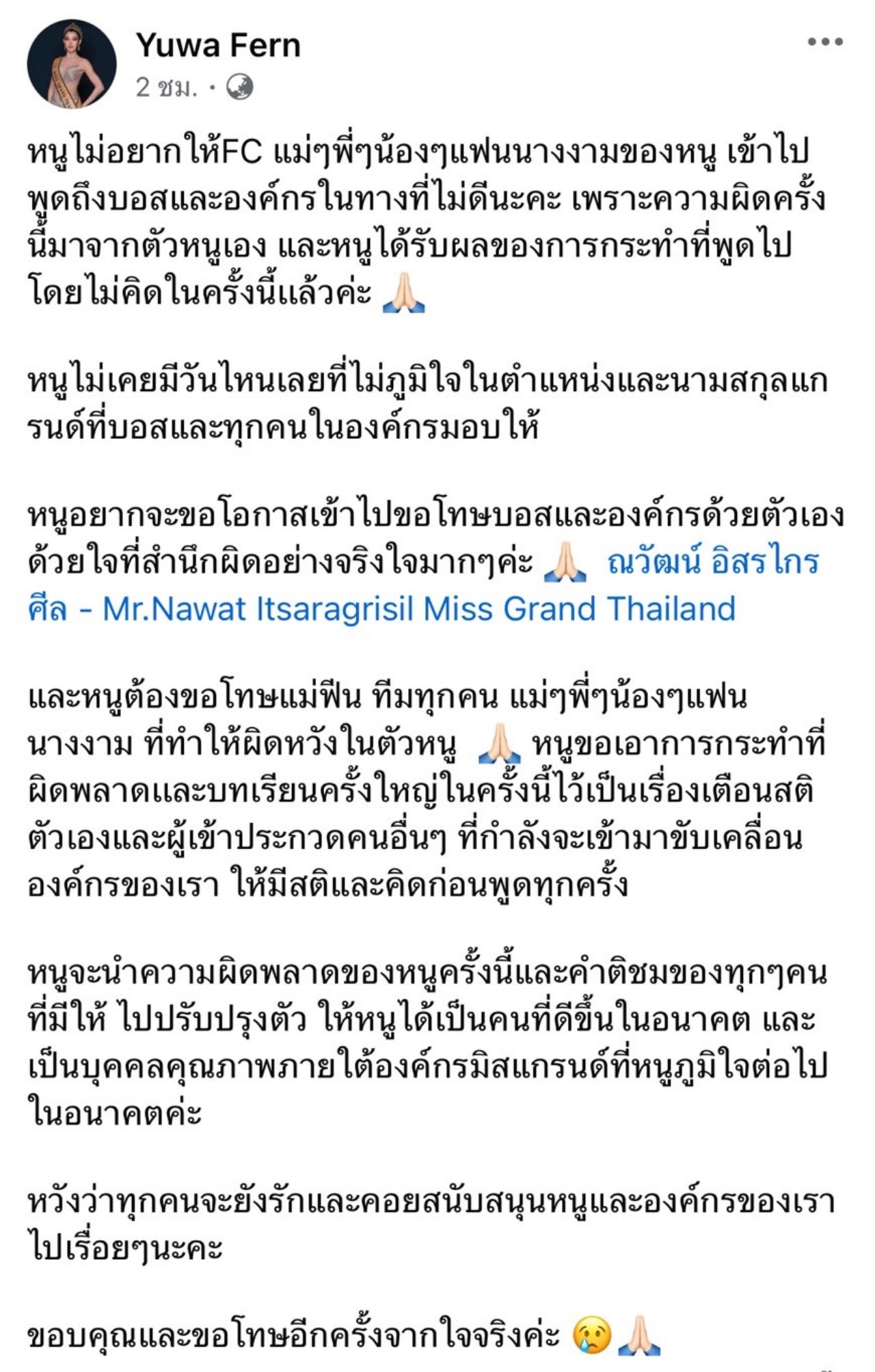Open tagged Mr.Nawat Itsaragrisil profile link
This screenshot has height=1372, width=875.
pos(418,608)
